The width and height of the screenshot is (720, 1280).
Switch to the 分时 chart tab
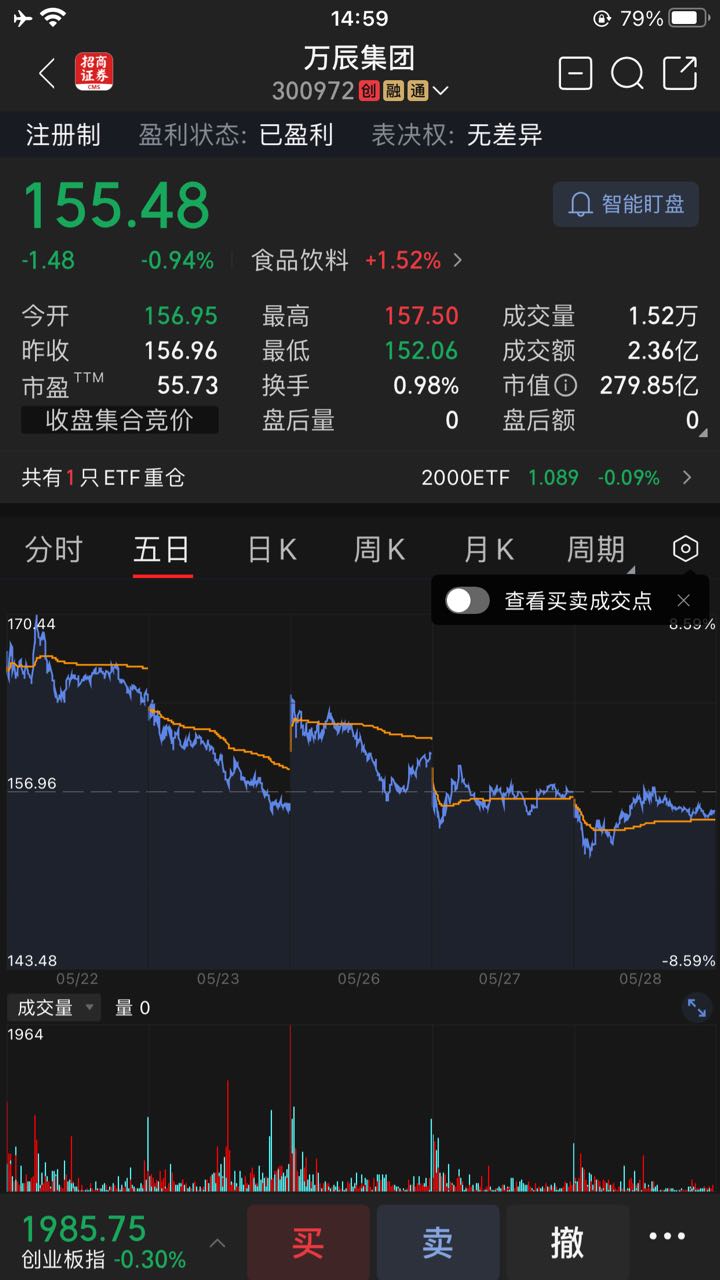tap(54, 550)
